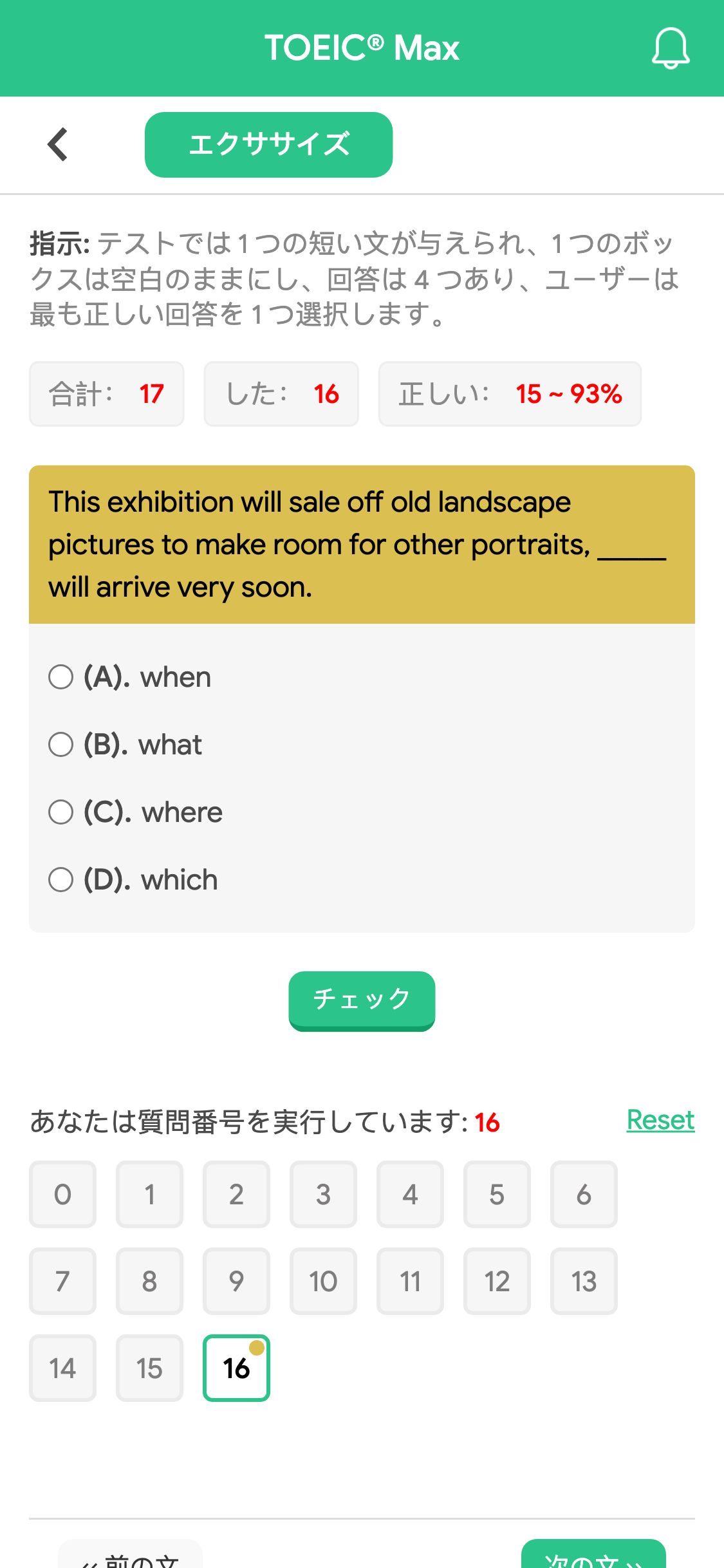
Task: Go to next sentence with 次の文
Action: click(x=593, y=1554)
